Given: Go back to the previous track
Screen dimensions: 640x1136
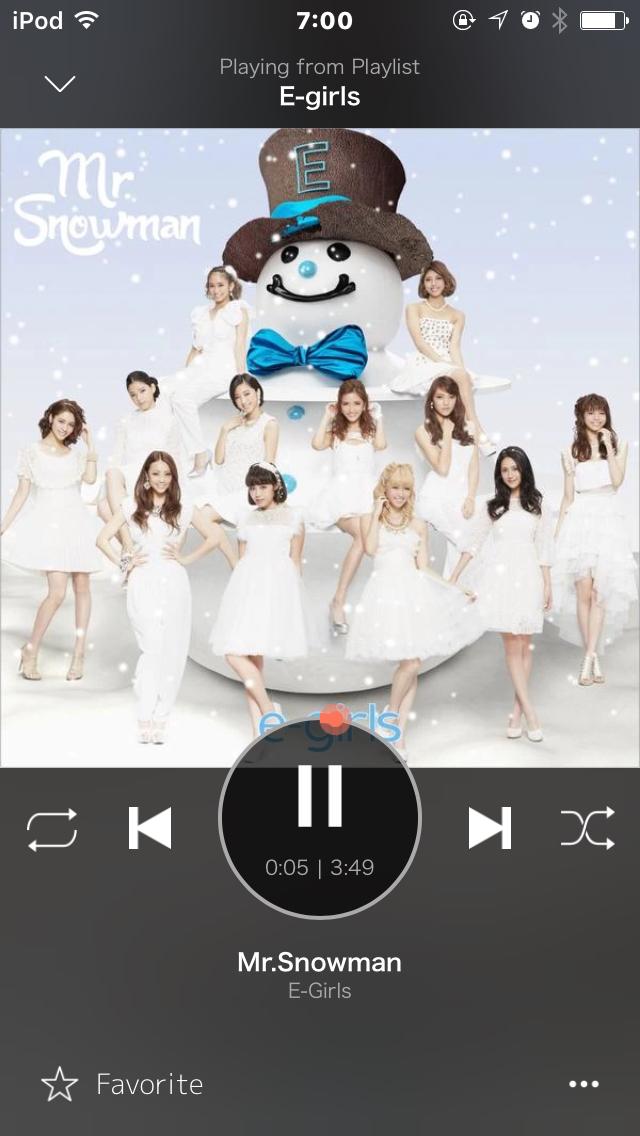Looking at the screenshot, I should point(150,828).
